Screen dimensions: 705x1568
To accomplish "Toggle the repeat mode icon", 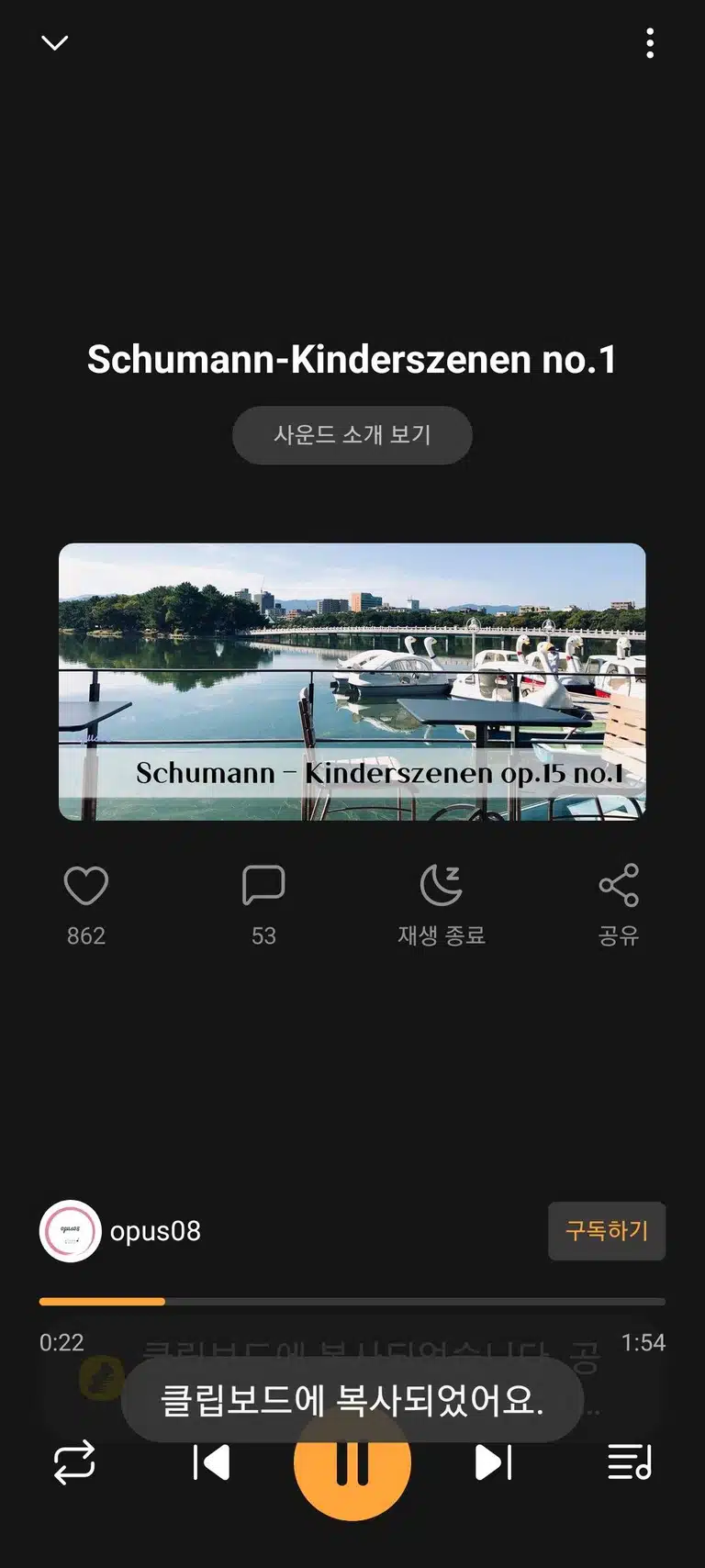I will 74,1462.
